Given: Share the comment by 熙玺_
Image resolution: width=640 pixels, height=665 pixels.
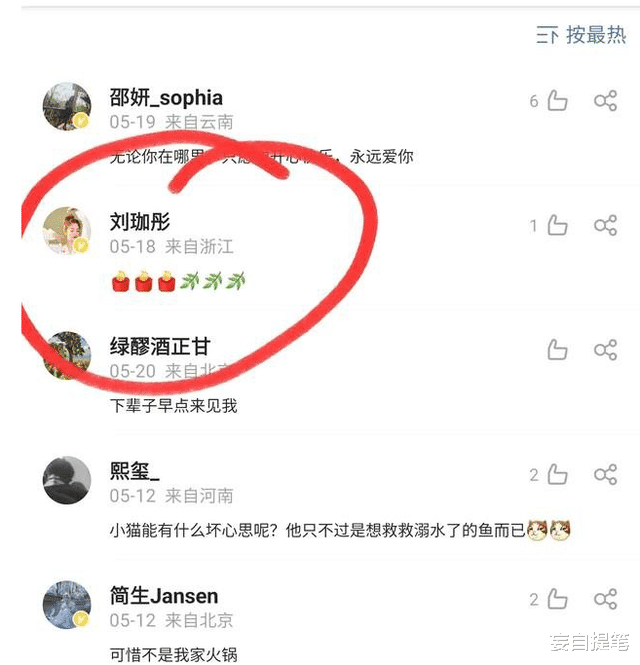Looking at the screenshot, I should coord(605,475).
